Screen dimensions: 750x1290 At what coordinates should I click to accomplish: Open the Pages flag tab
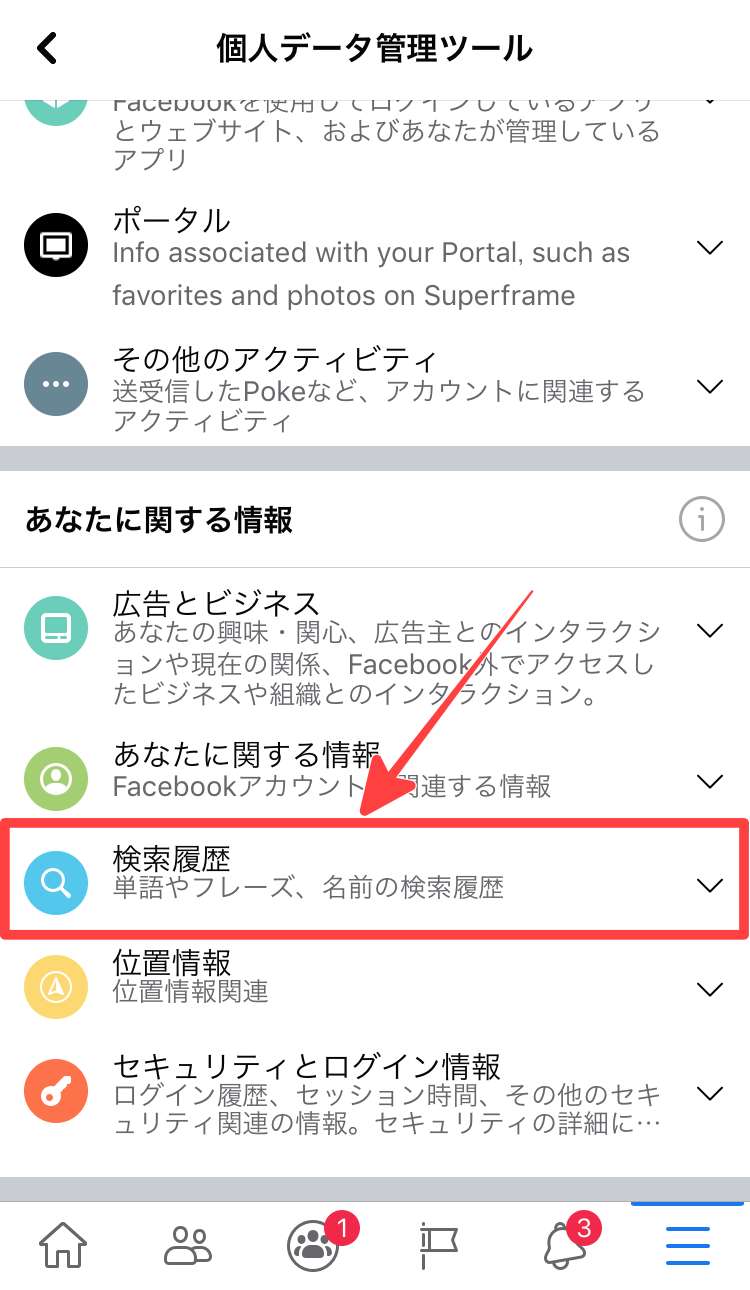(438, 1245)
